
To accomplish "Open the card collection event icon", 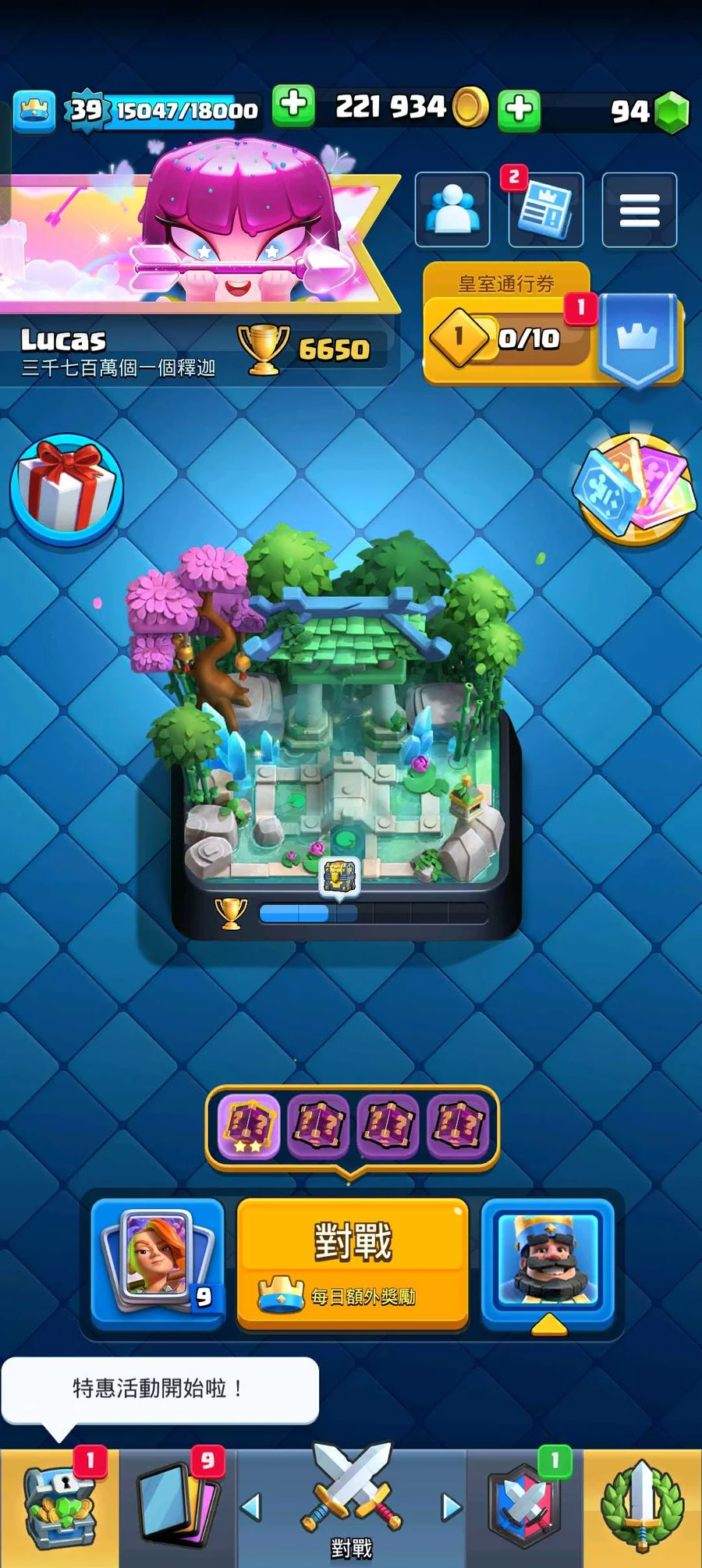I will 634,489.
